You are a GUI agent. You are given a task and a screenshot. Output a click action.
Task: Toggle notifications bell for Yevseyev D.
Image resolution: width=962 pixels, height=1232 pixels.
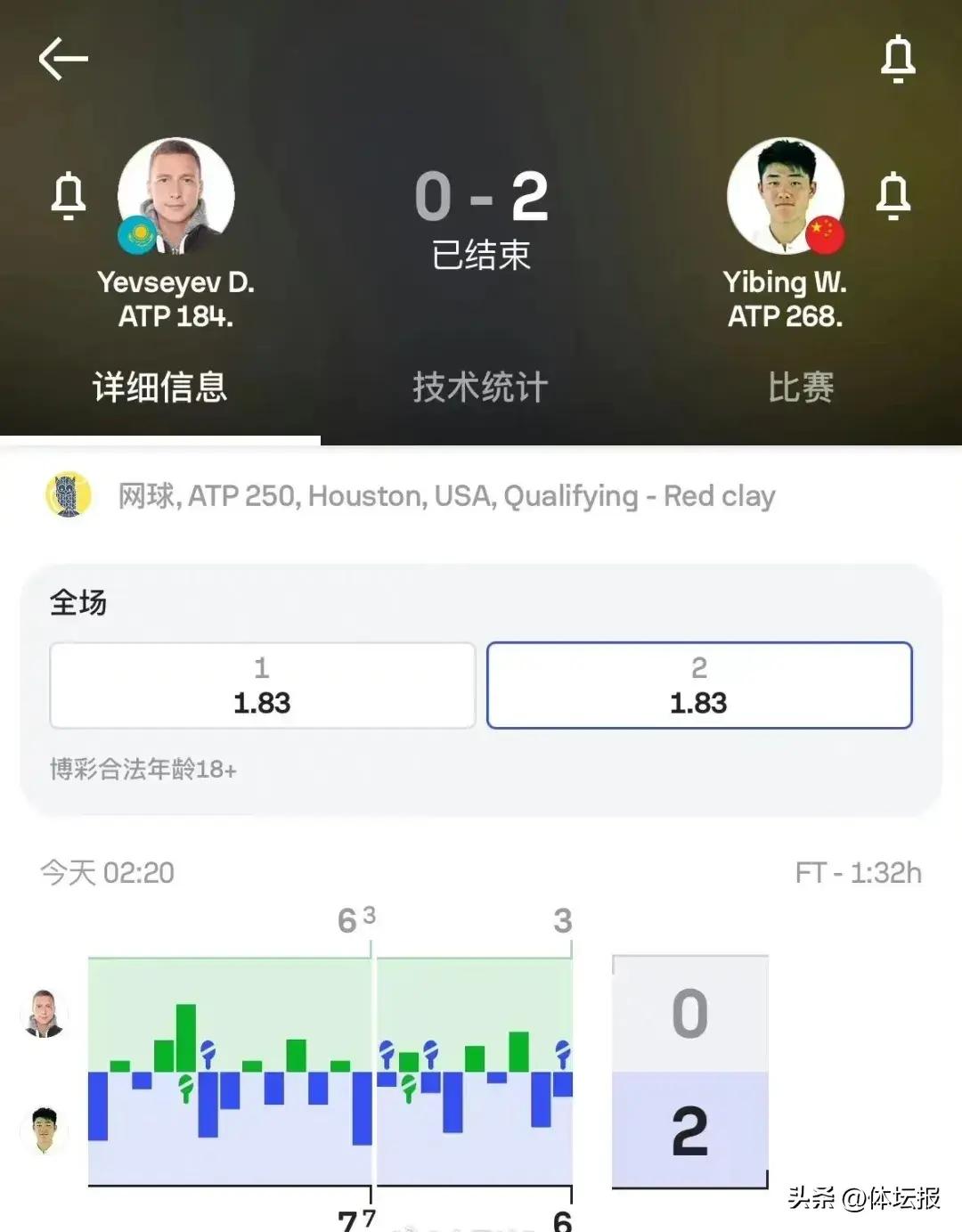(69, 196)
